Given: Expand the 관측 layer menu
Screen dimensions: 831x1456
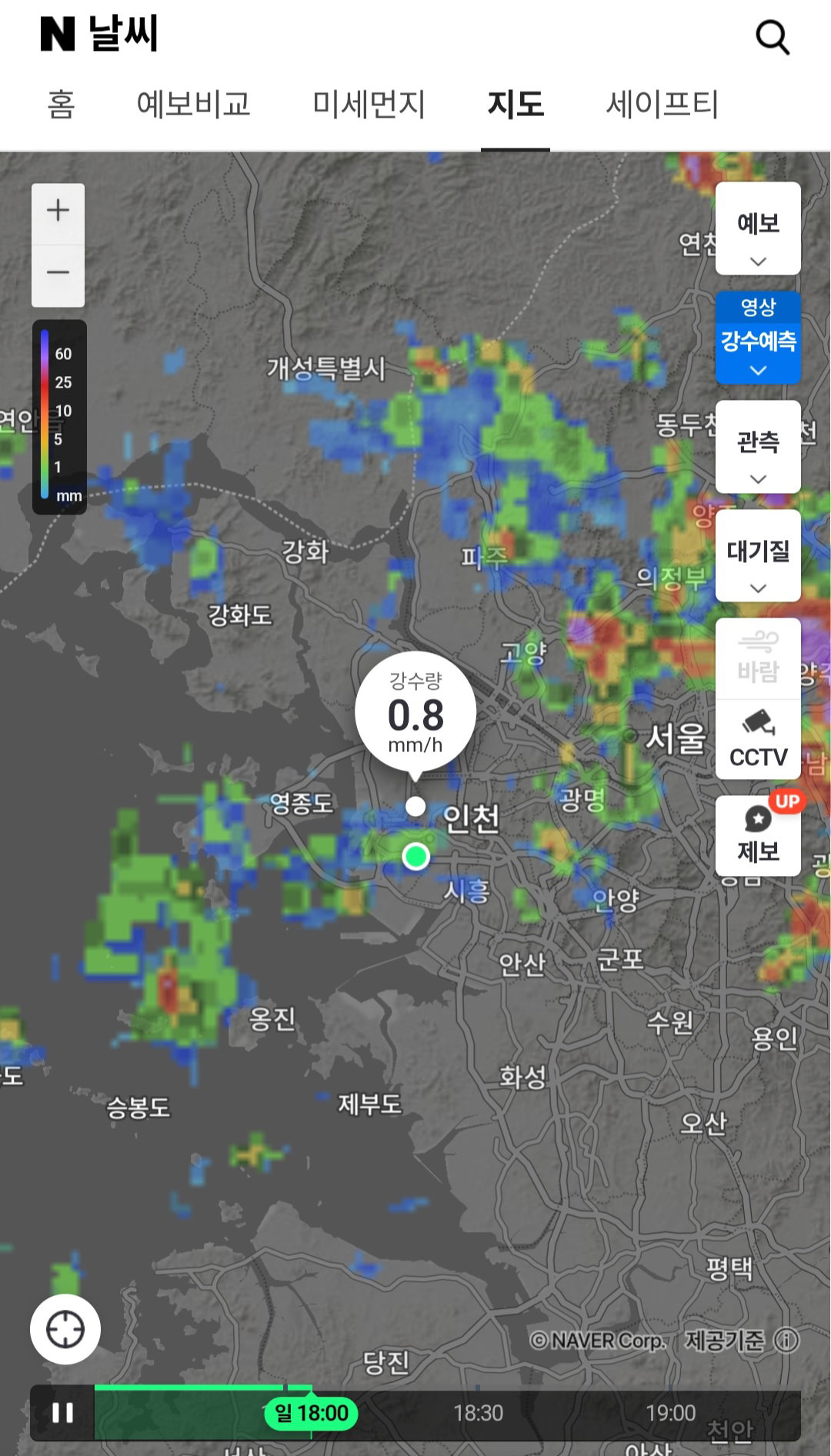Looking at the screenshot, I should pos(758,447).
